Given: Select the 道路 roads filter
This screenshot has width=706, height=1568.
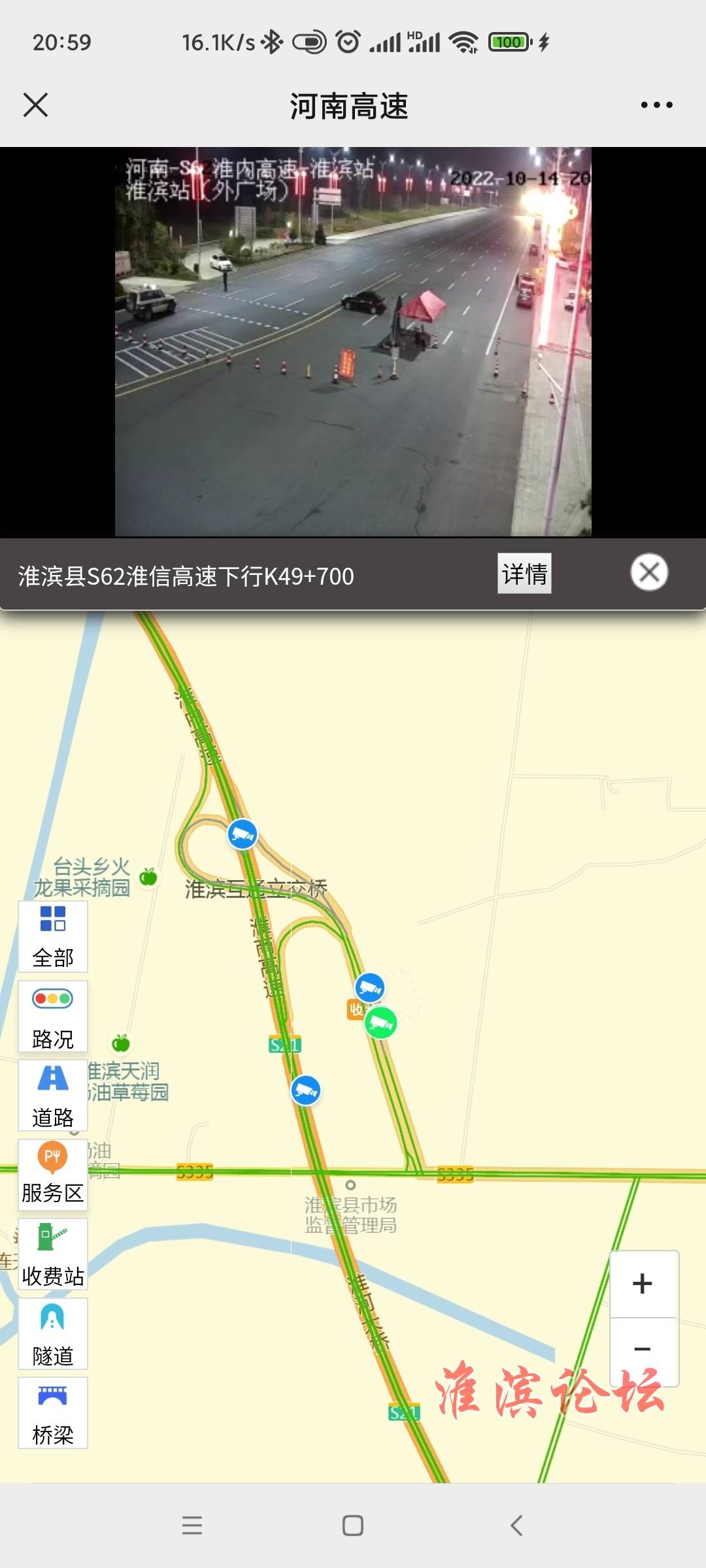Looking at the screenshot, I should click(x=53, y=1096).
